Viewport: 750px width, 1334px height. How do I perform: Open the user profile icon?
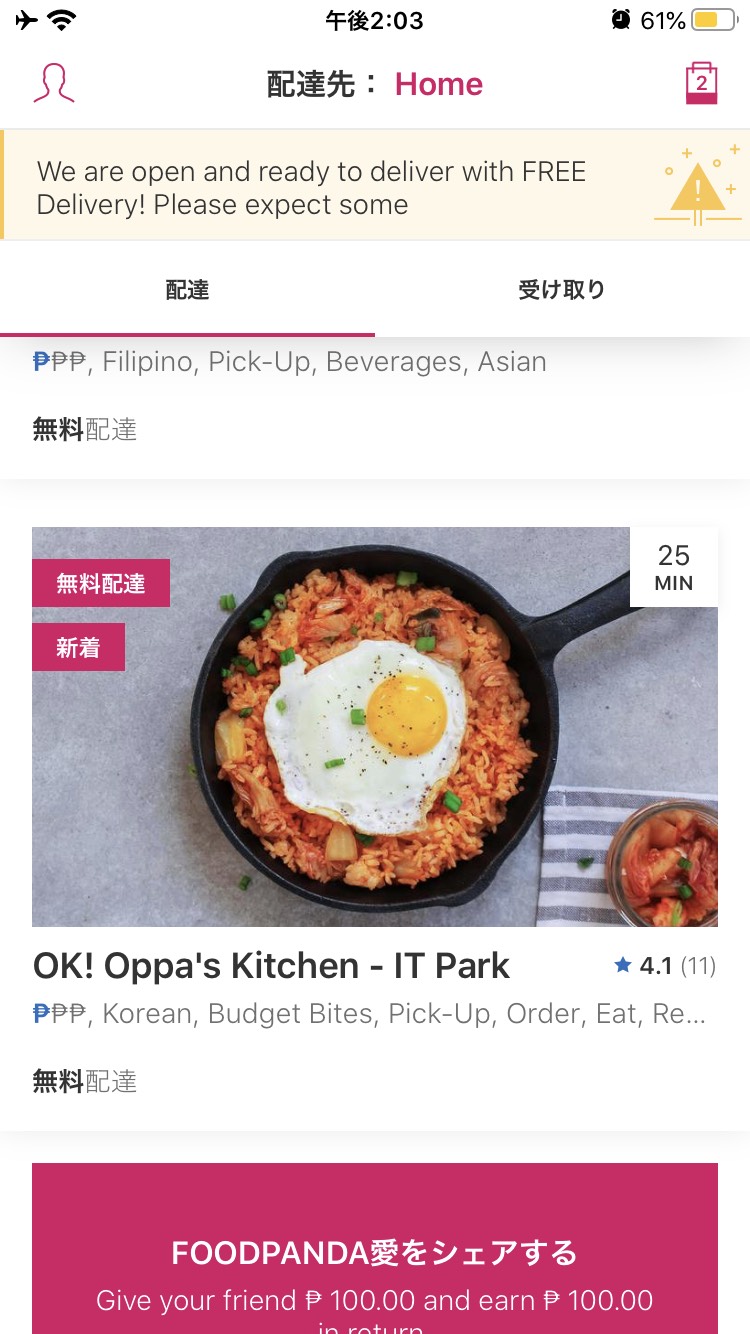(54, 84)
